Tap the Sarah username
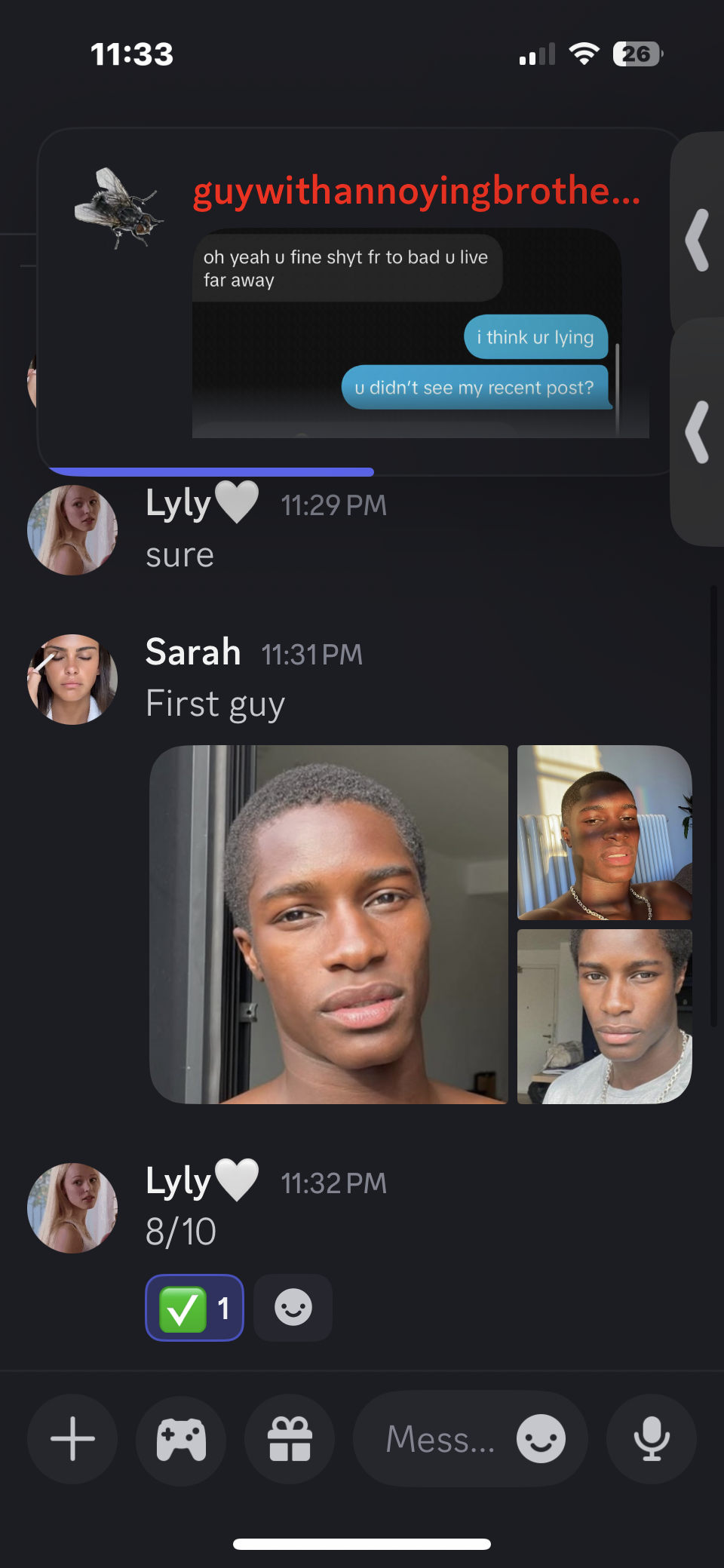The height and width of the screenshot is (1568, 724). (193, 652)
